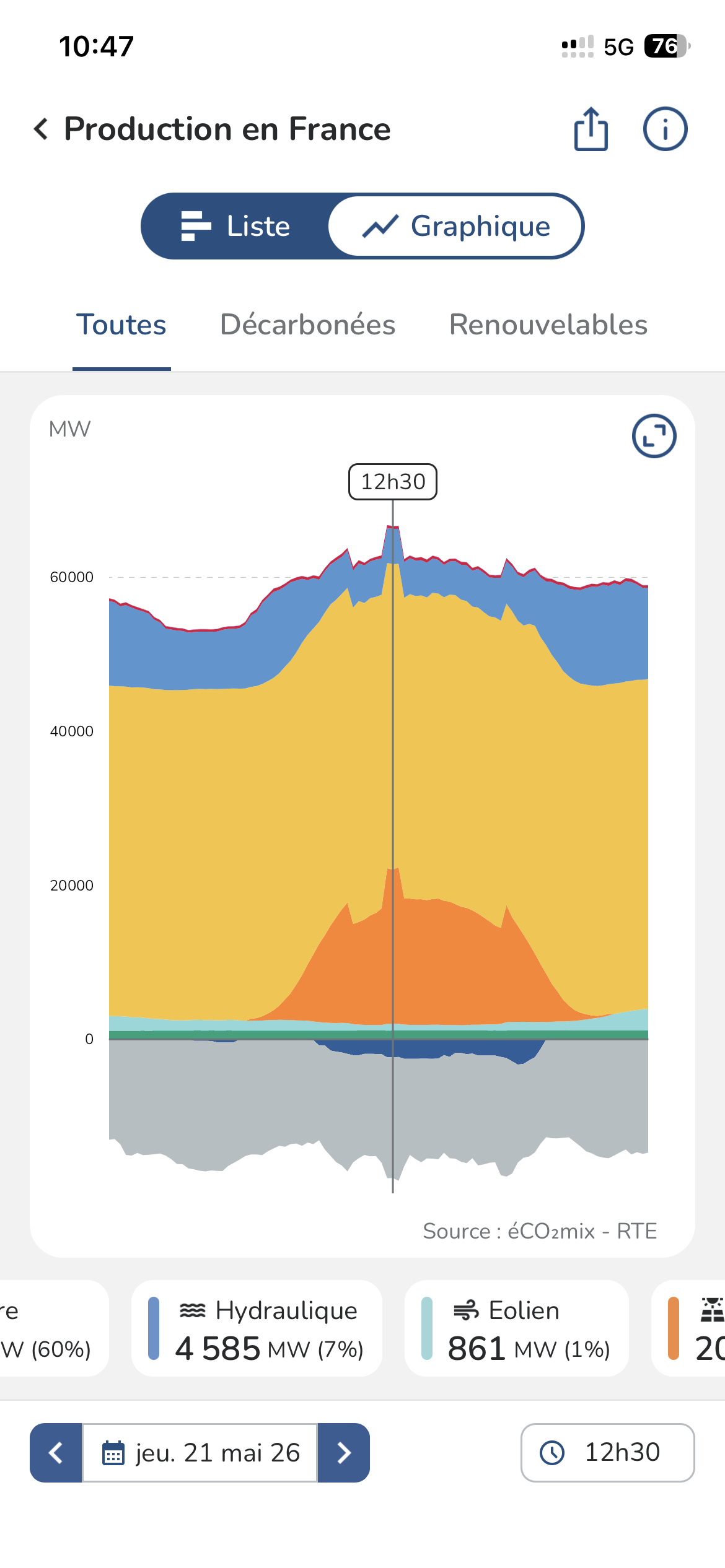Open the information icon
Viewport: 725px width, 1568px height.
click(665, 129)
